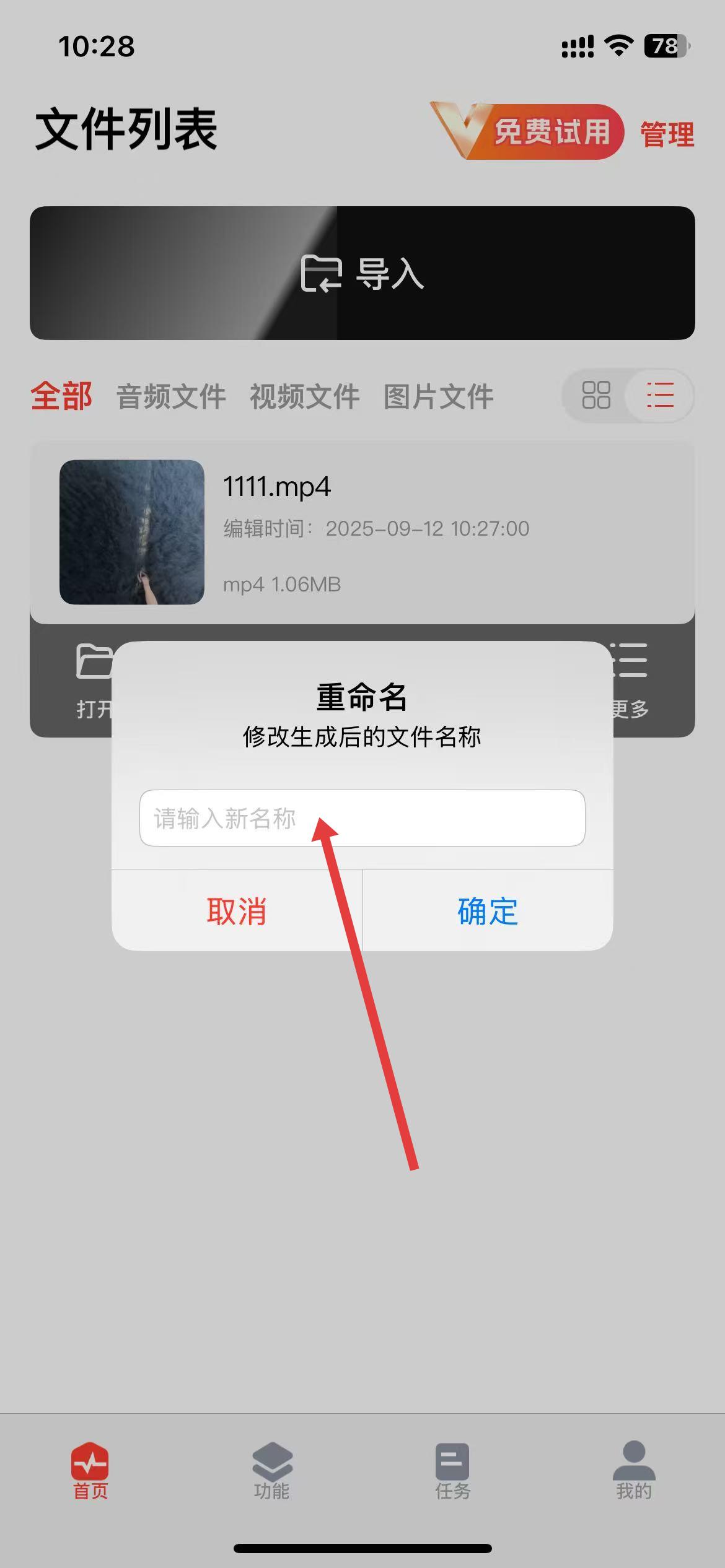Switch to the 全部 tab
Viewport: 725px width, 1568px height.
tap(61, 396)
